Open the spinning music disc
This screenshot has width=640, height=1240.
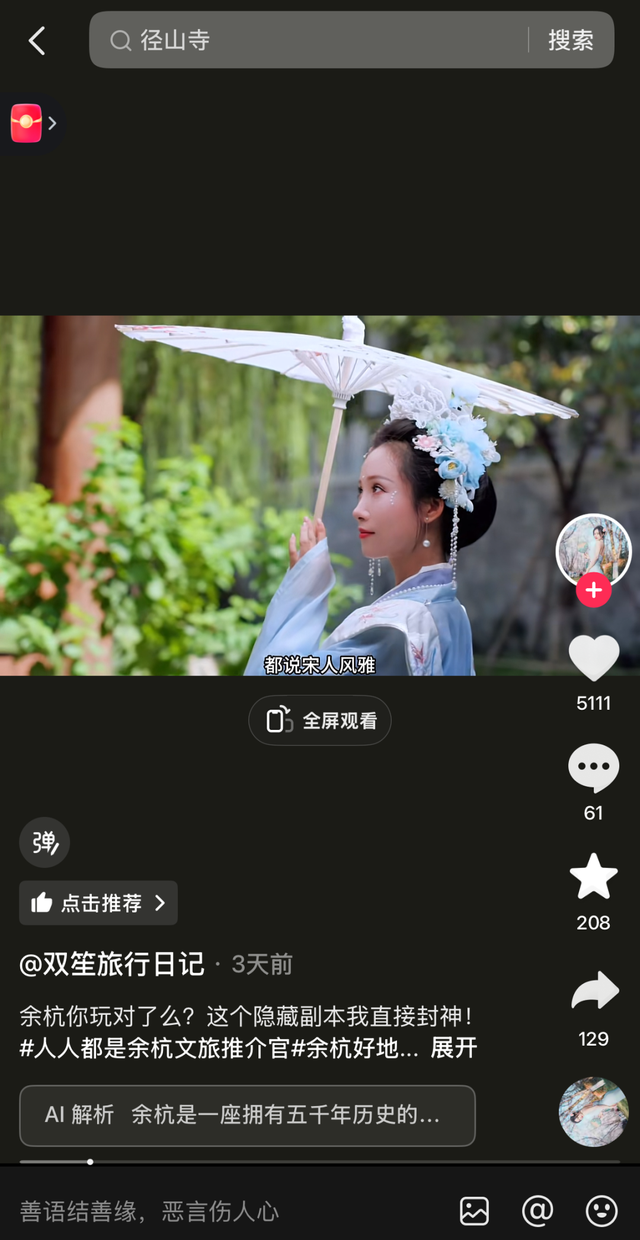[x=593, y=1111]
